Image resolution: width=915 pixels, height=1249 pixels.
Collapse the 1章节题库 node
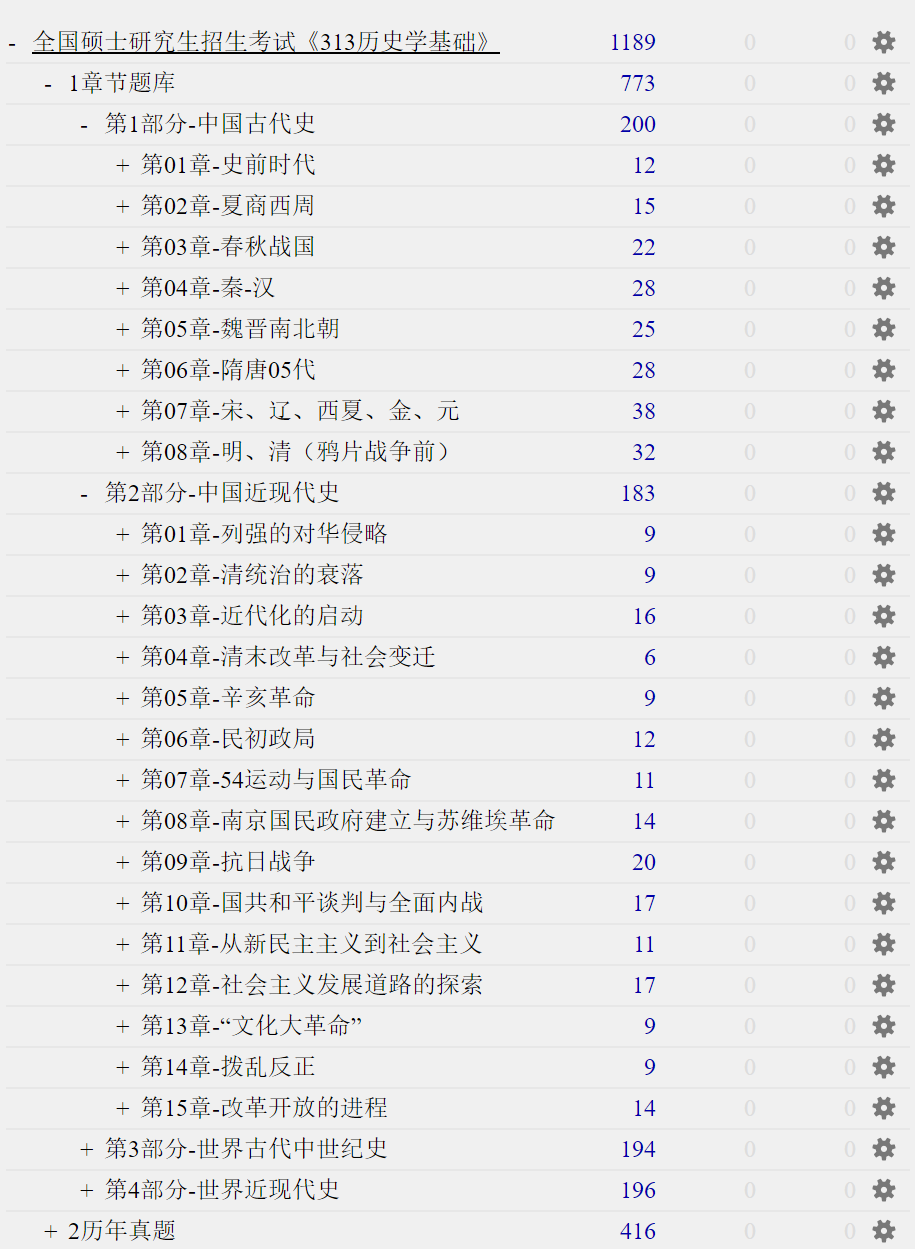(x=48, y=84)
